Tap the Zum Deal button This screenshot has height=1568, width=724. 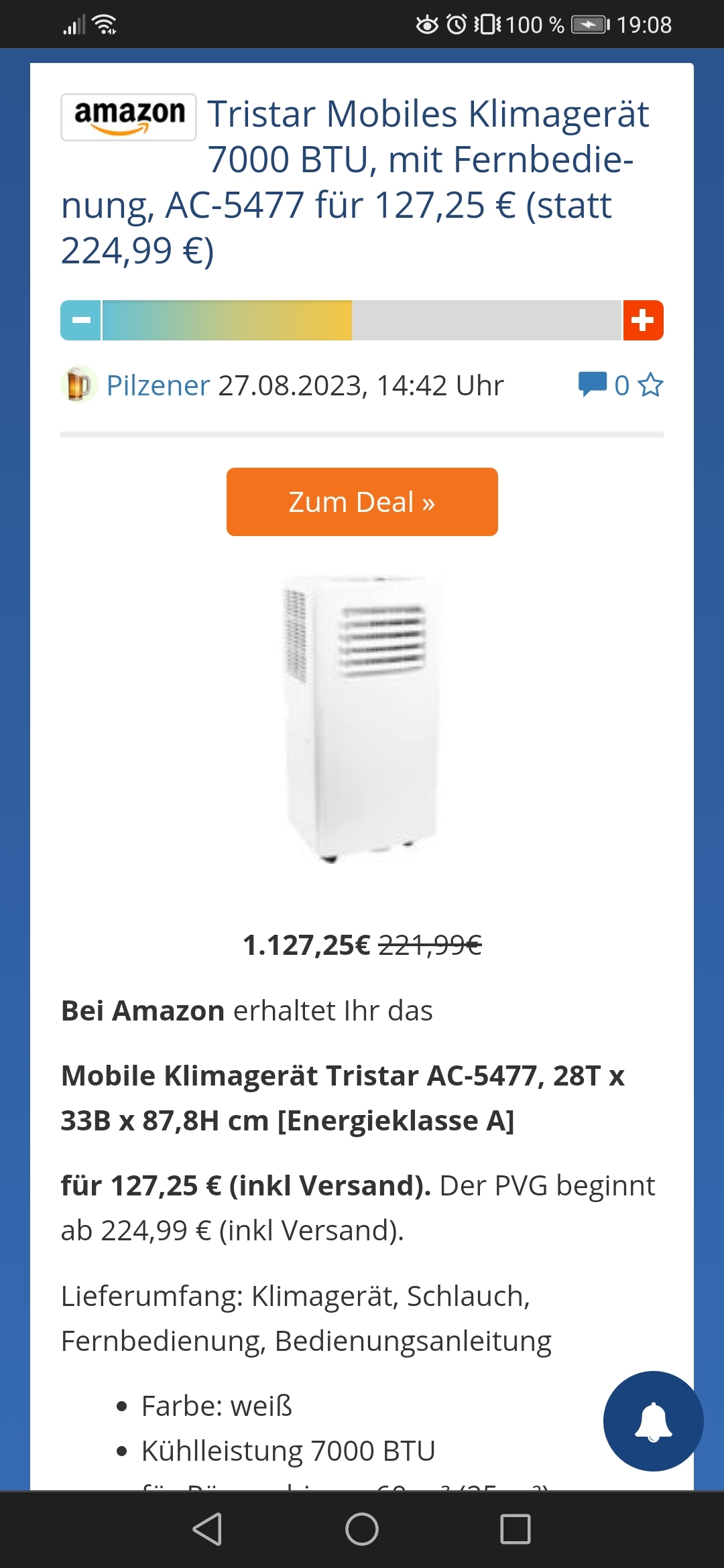click(x=362, y=502)
